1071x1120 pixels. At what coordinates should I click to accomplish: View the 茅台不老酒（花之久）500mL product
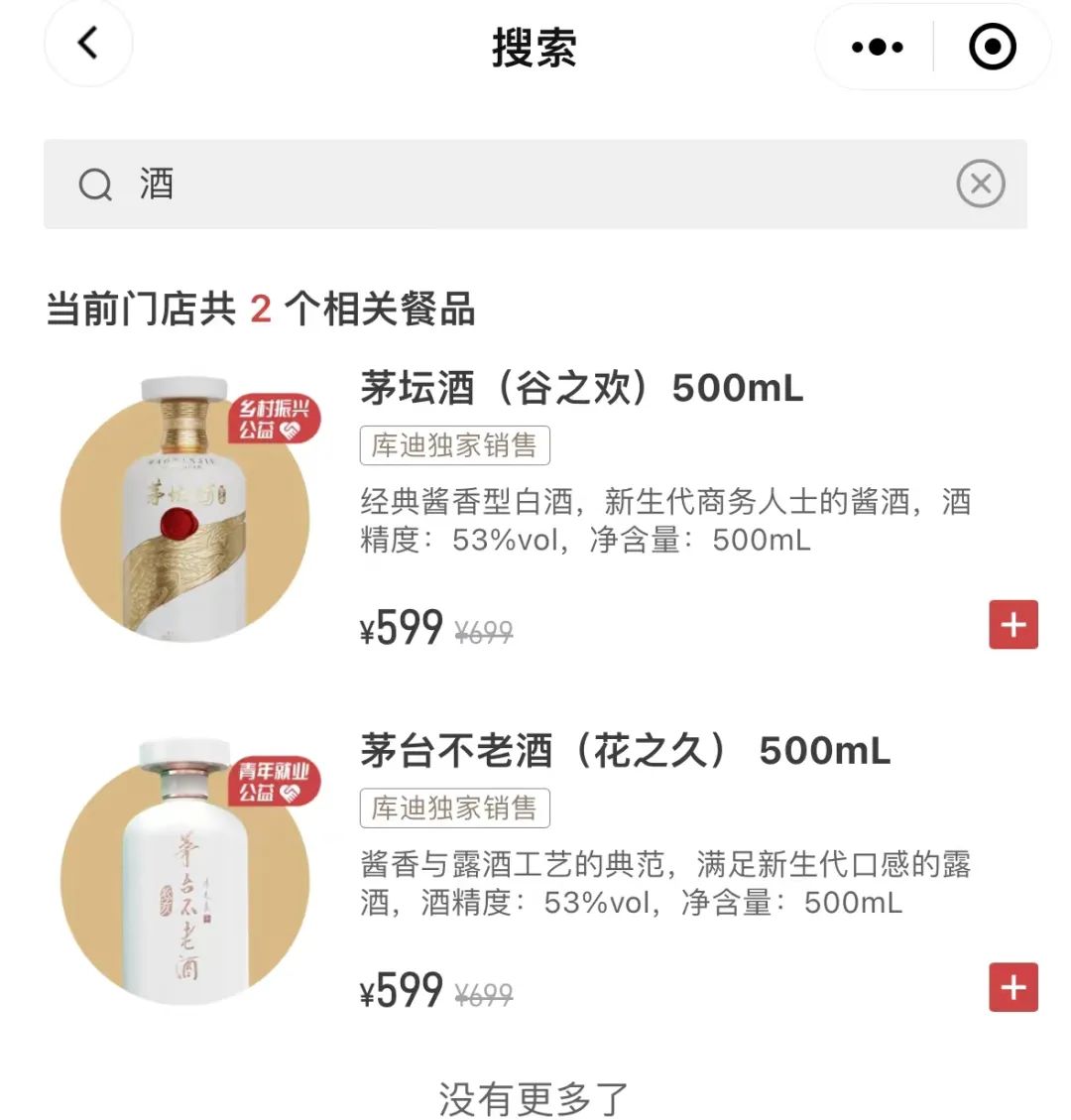pos(625,751)
